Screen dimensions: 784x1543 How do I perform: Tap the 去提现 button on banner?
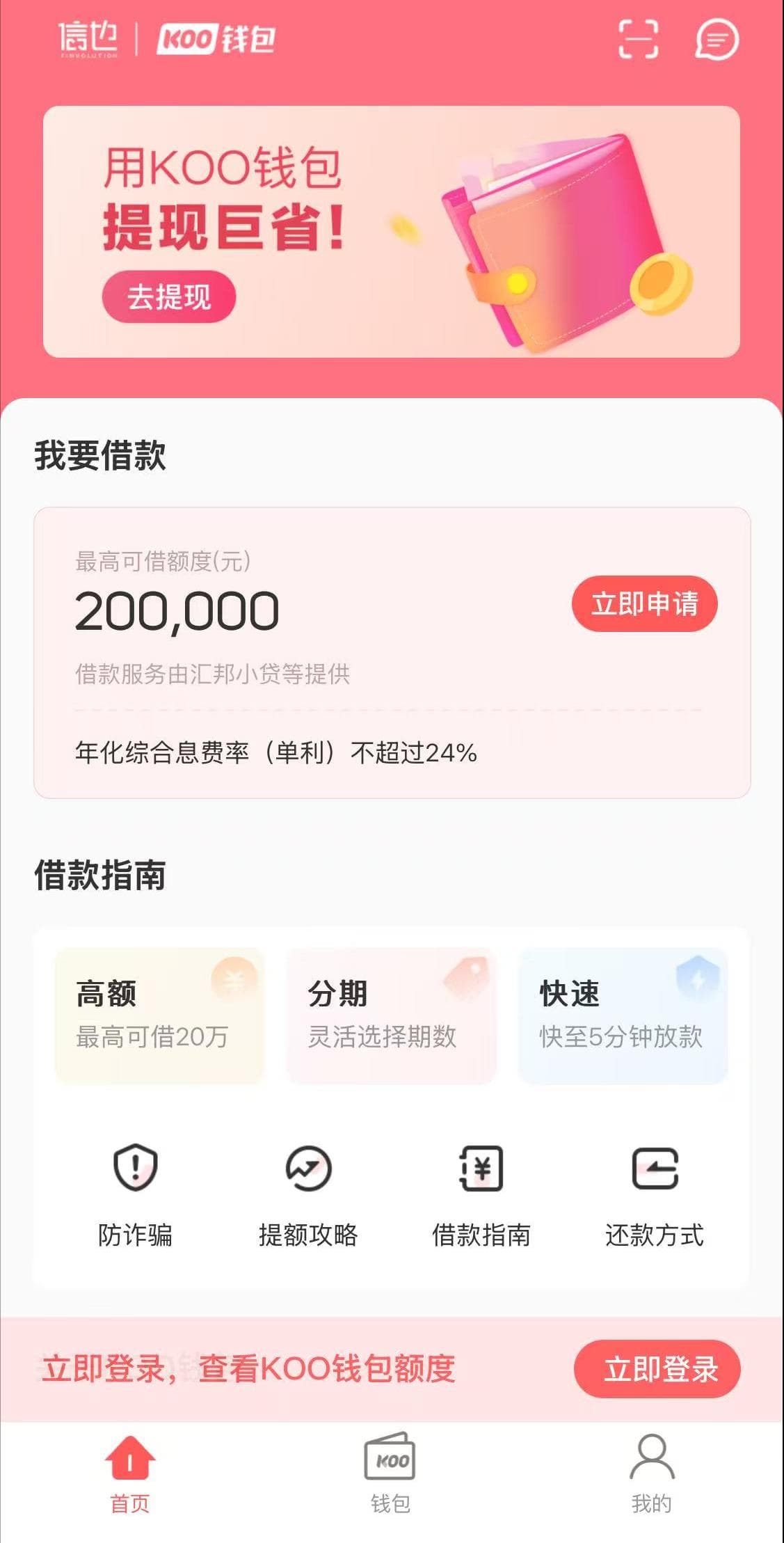tap(169, 297)
